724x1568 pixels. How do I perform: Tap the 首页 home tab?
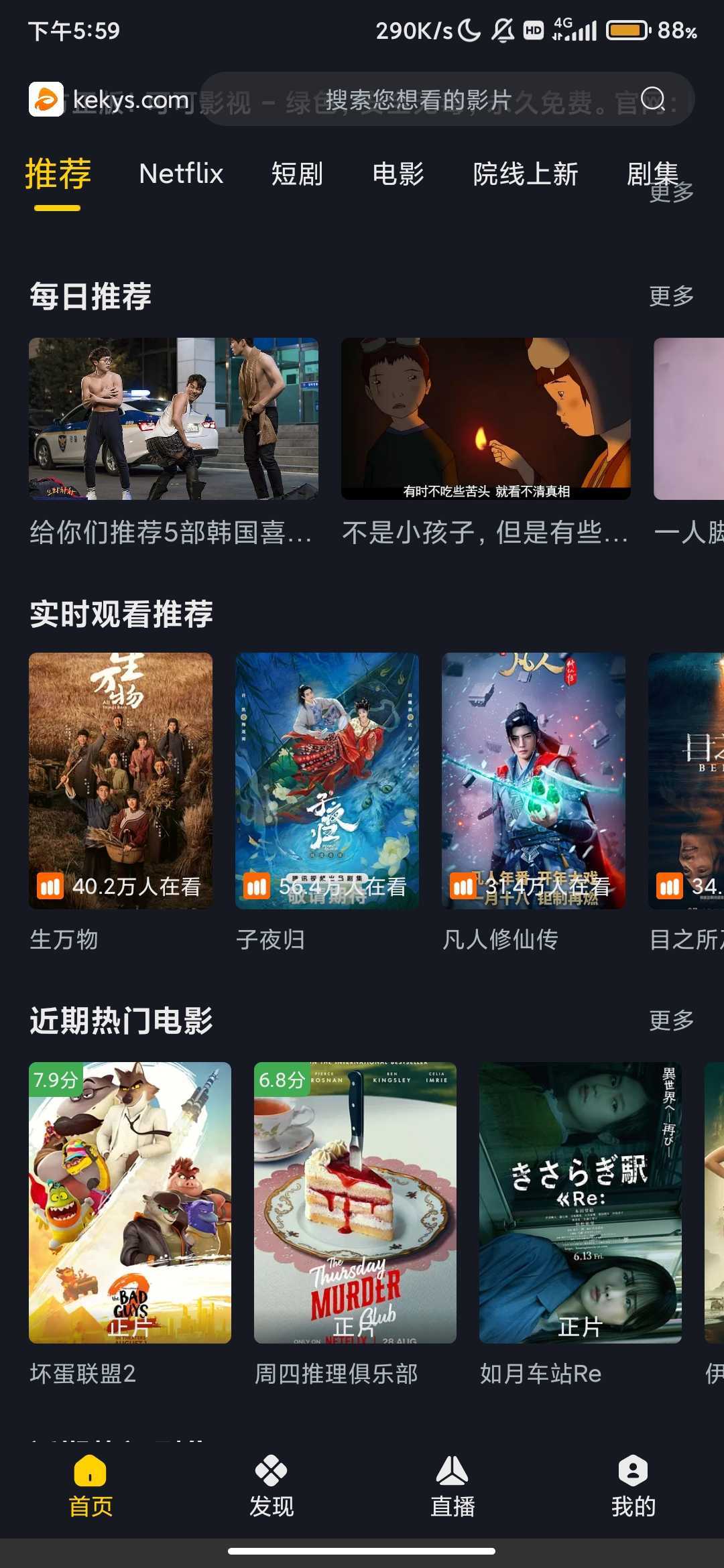[x=90, y=1488]
